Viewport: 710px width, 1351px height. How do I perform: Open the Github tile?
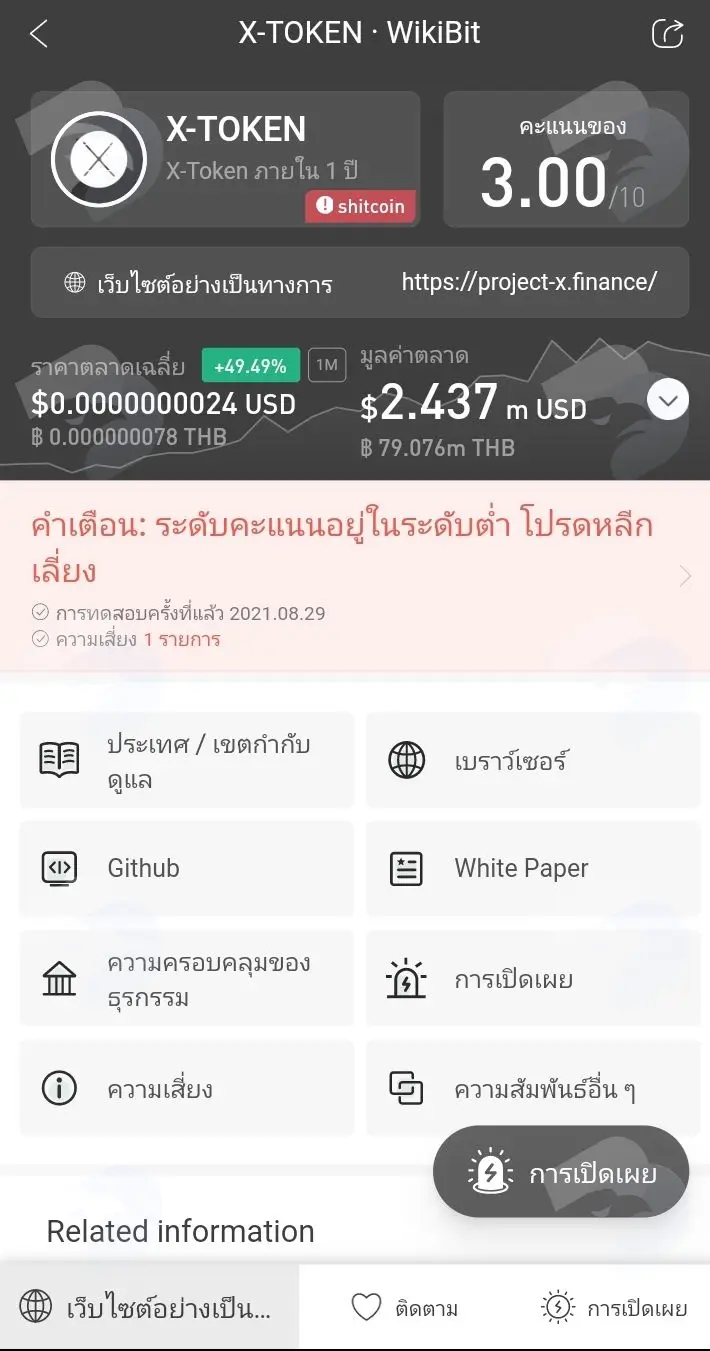187,868
